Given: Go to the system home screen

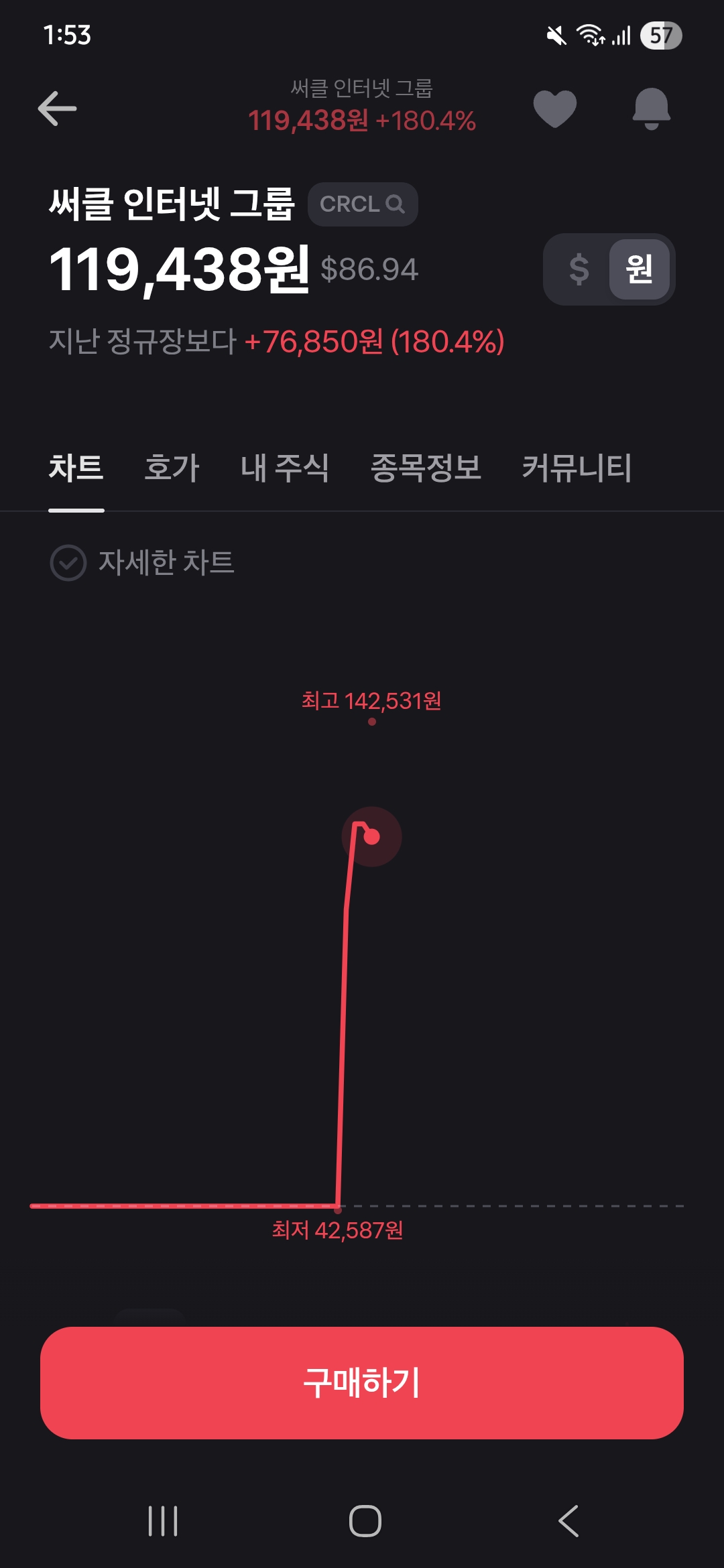Looking at the screenshot, I should pos(365,1520).
